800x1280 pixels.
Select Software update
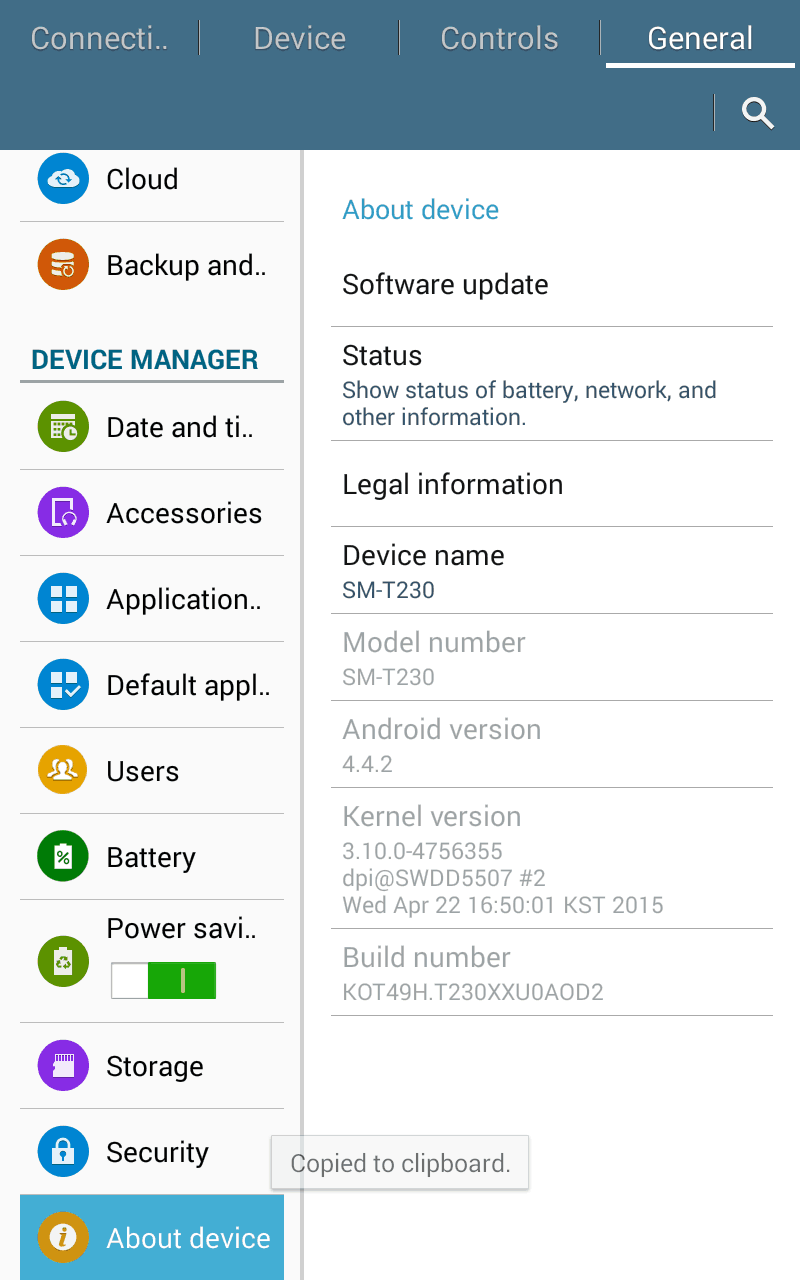551,285
